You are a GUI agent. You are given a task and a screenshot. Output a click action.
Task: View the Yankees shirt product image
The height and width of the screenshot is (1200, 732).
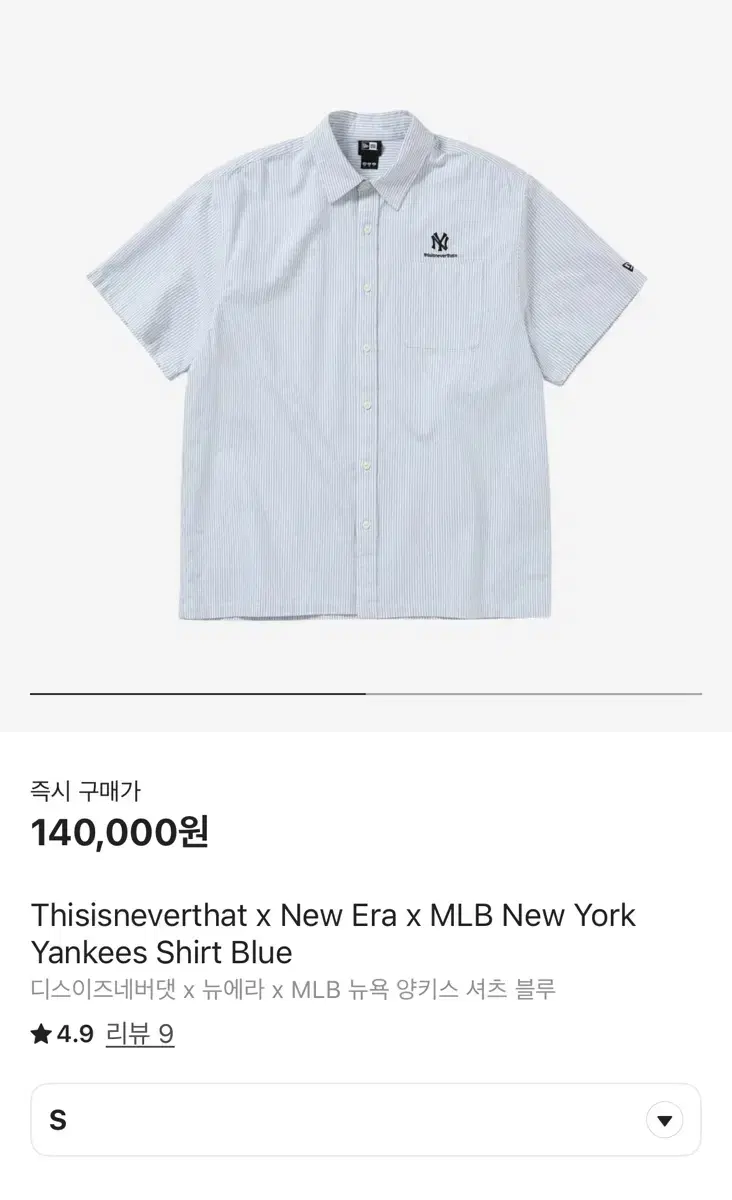pyautogui.click(x=366, y=365)
